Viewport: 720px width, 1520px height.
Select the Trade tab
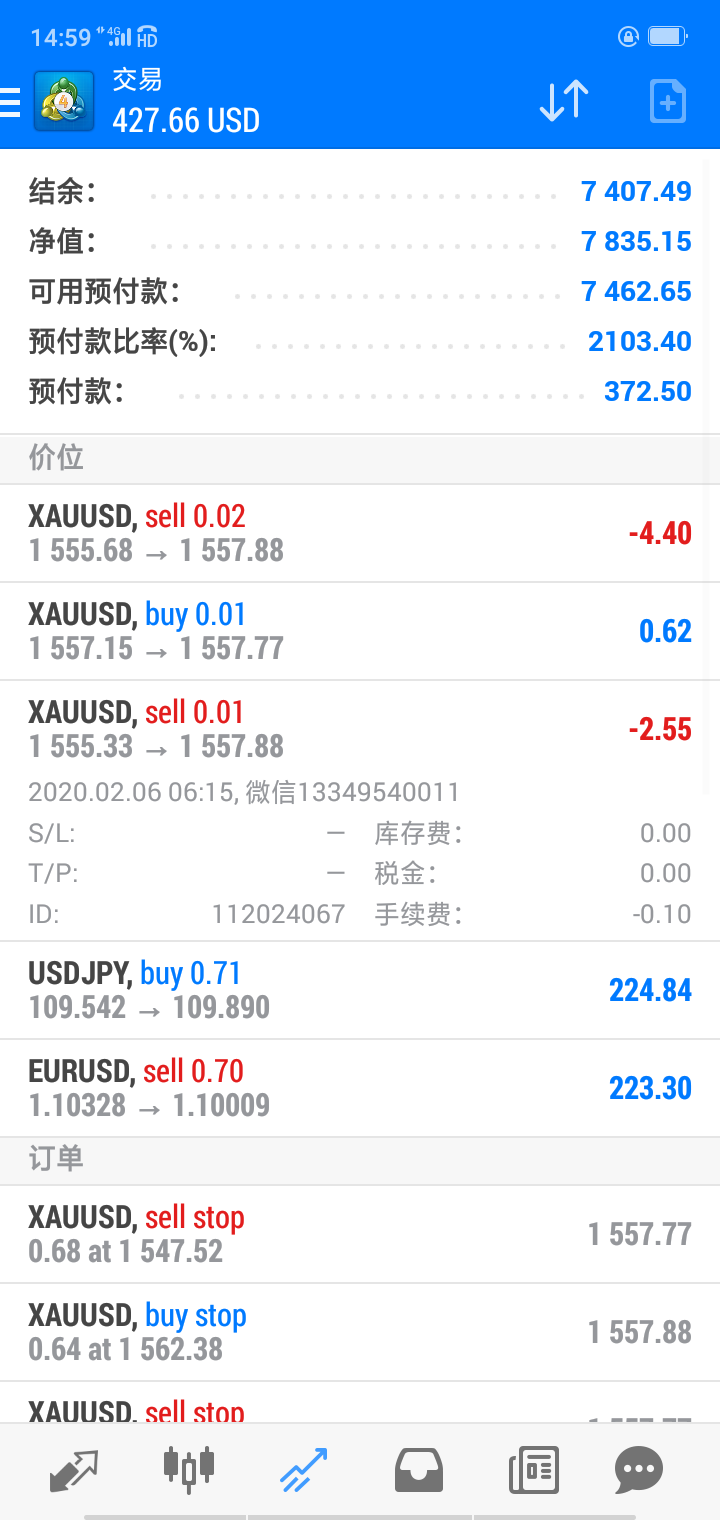pos(304,1471)
